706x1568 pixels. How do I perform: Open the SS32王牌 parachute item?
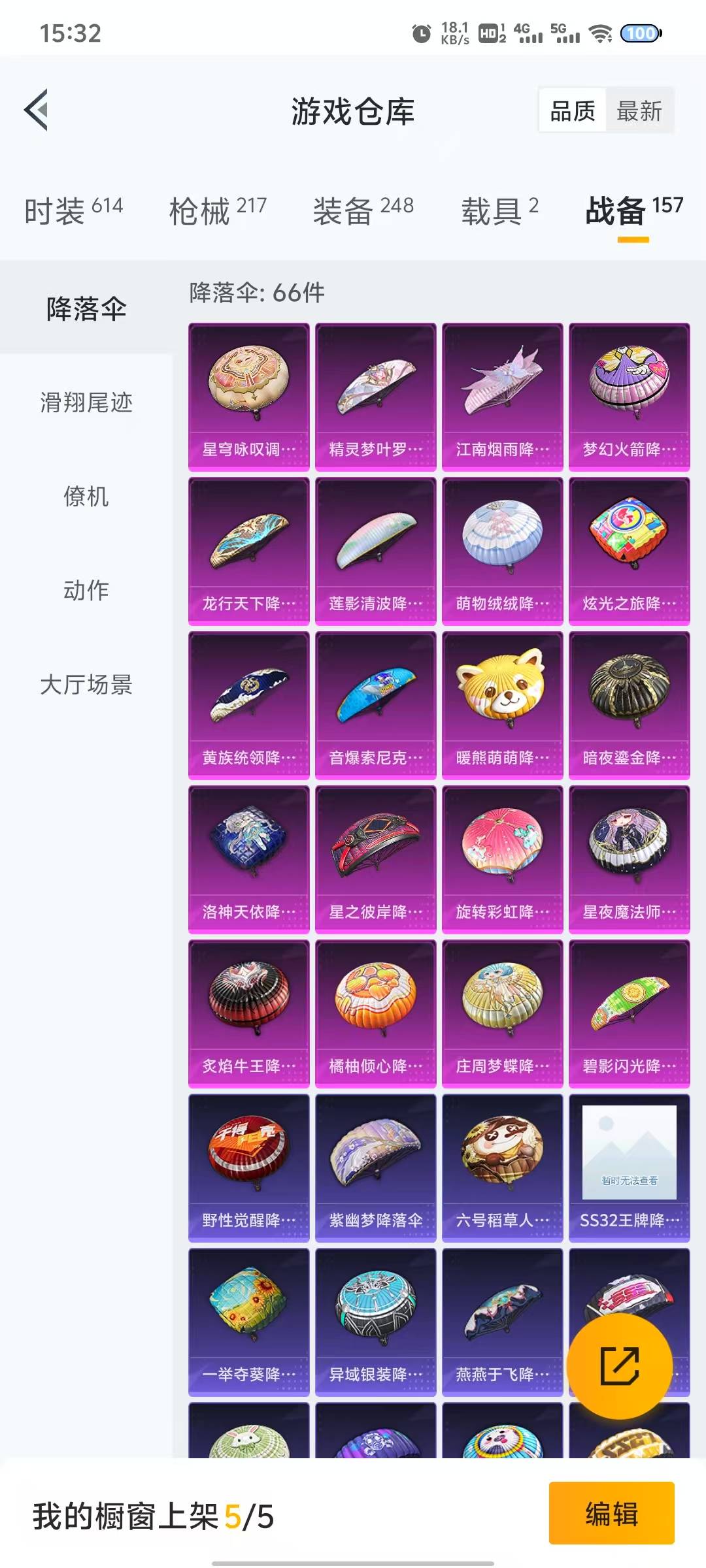(629, 1168)
